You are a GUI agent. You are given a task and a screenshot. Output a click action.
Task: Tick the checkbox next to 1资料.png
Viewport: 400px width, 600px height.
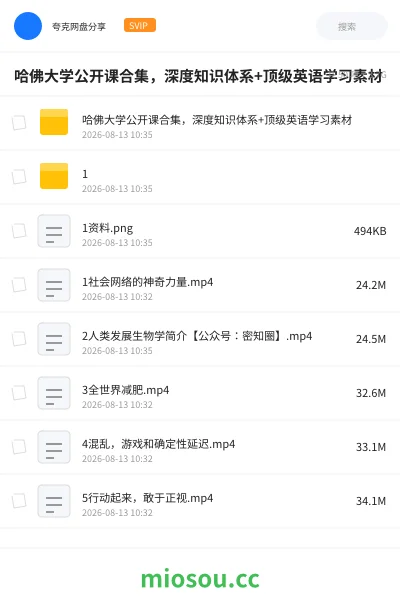tap(19, 231)
